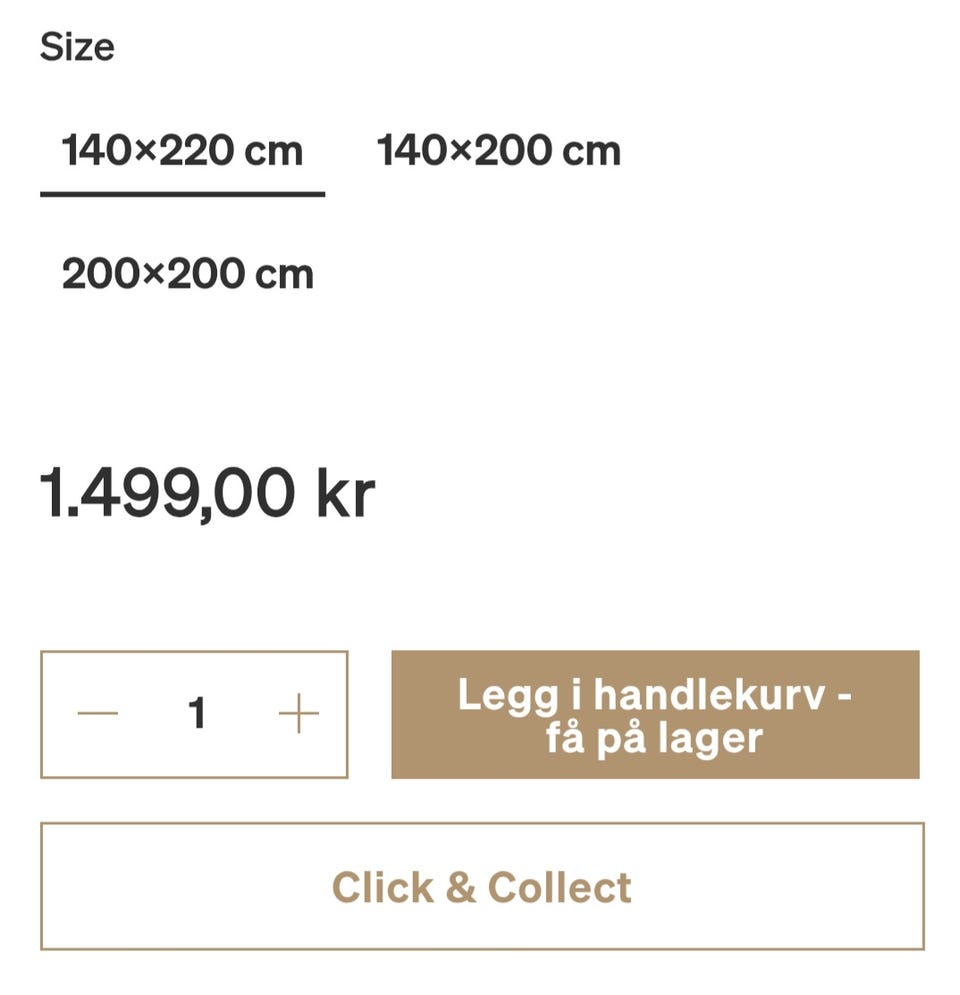Click the currently active 140×220 cm tab
Image resolution: width=960 pixels, height=995 pixels.
coord(182,150)
